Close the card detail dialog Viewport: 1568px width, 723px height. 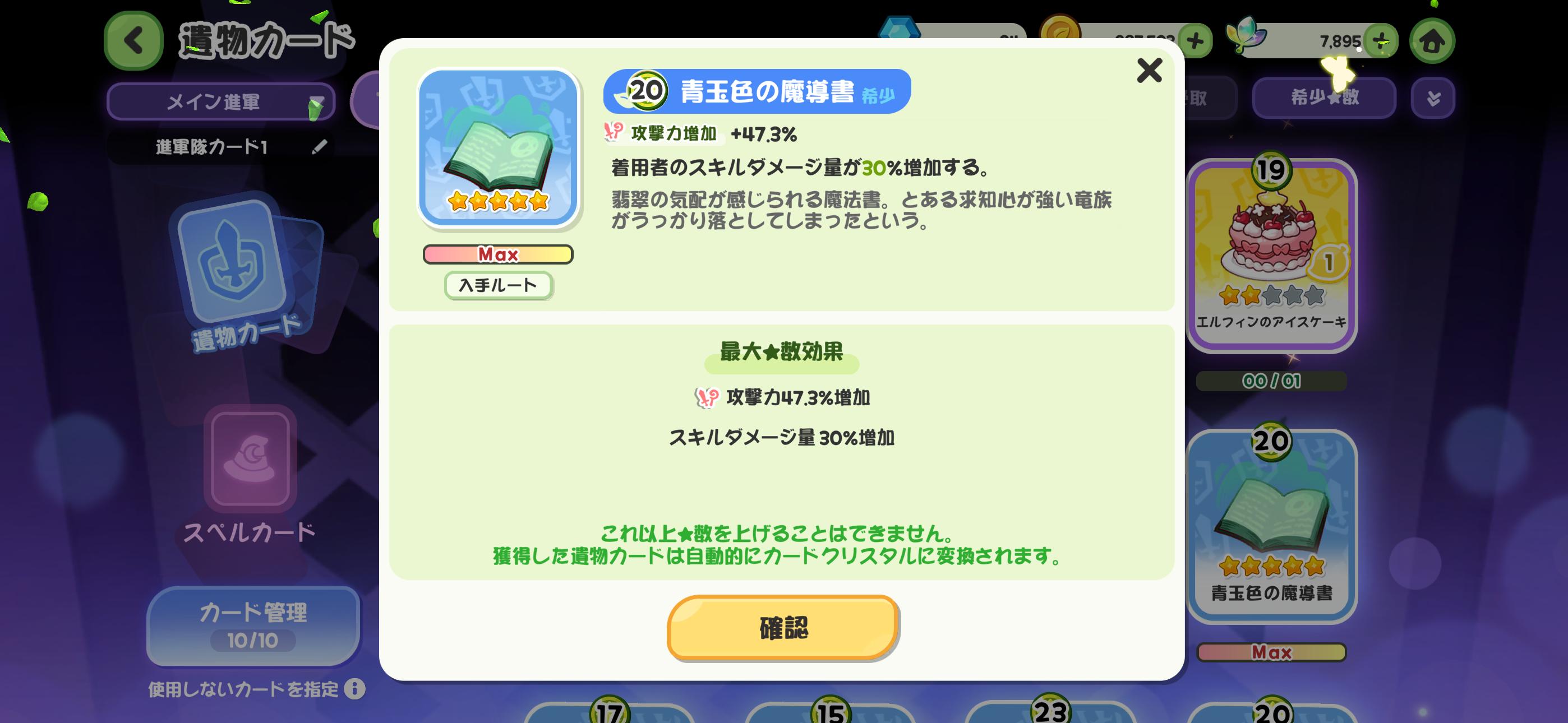1149,71
